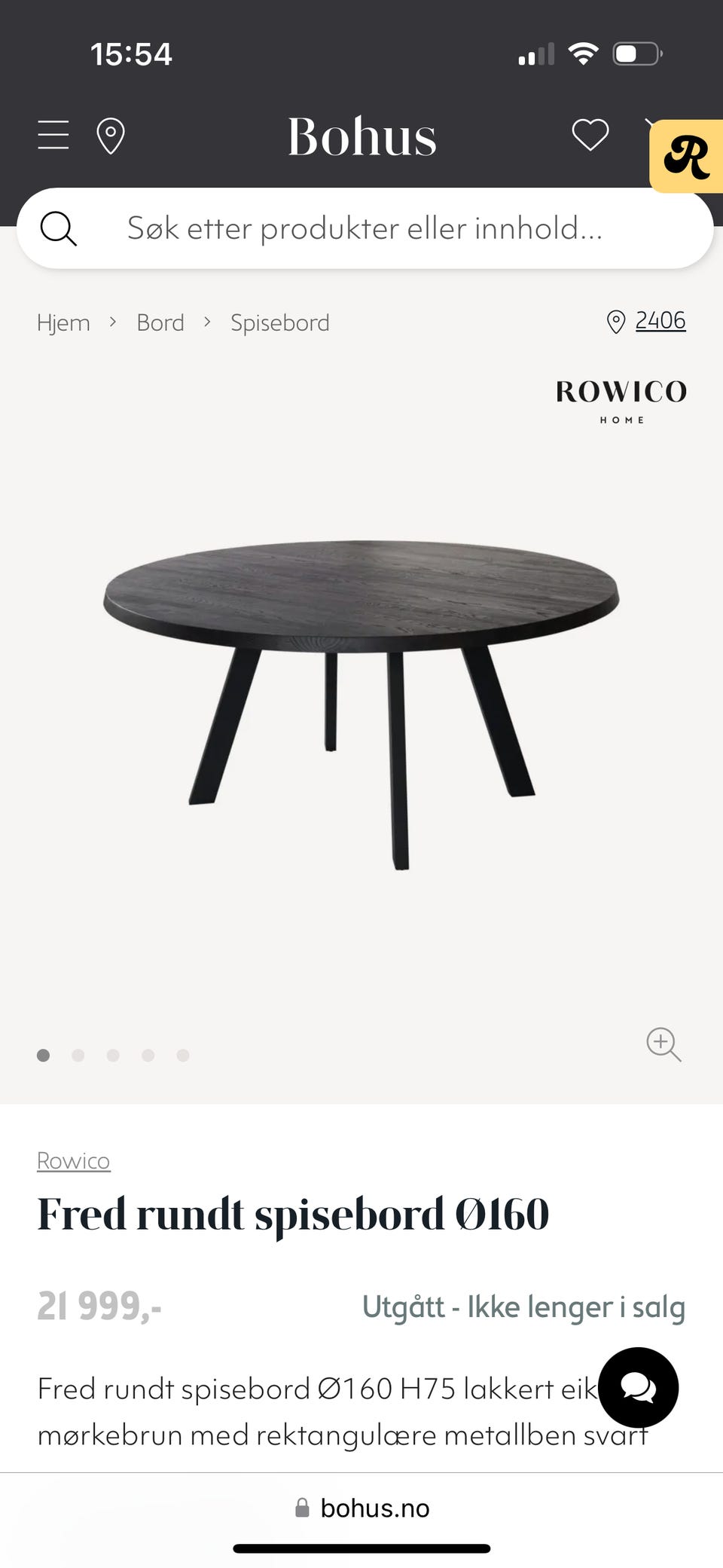The height and width of the screenshot is (1568, 723).
Task: Open the hamburger menu
Action: [53, 136]
